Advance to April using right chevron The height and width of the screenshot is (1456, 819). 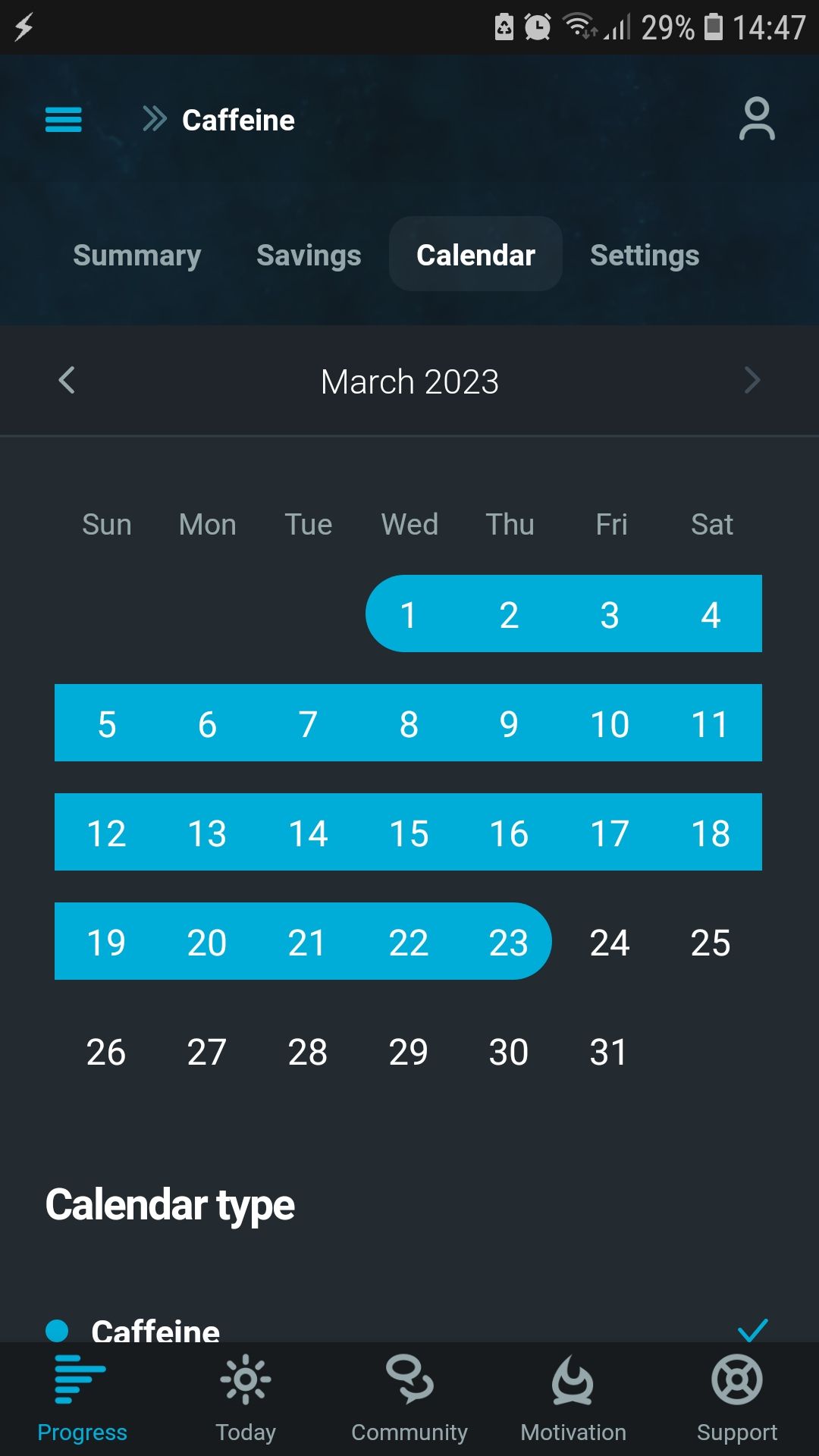coord(752,381)
